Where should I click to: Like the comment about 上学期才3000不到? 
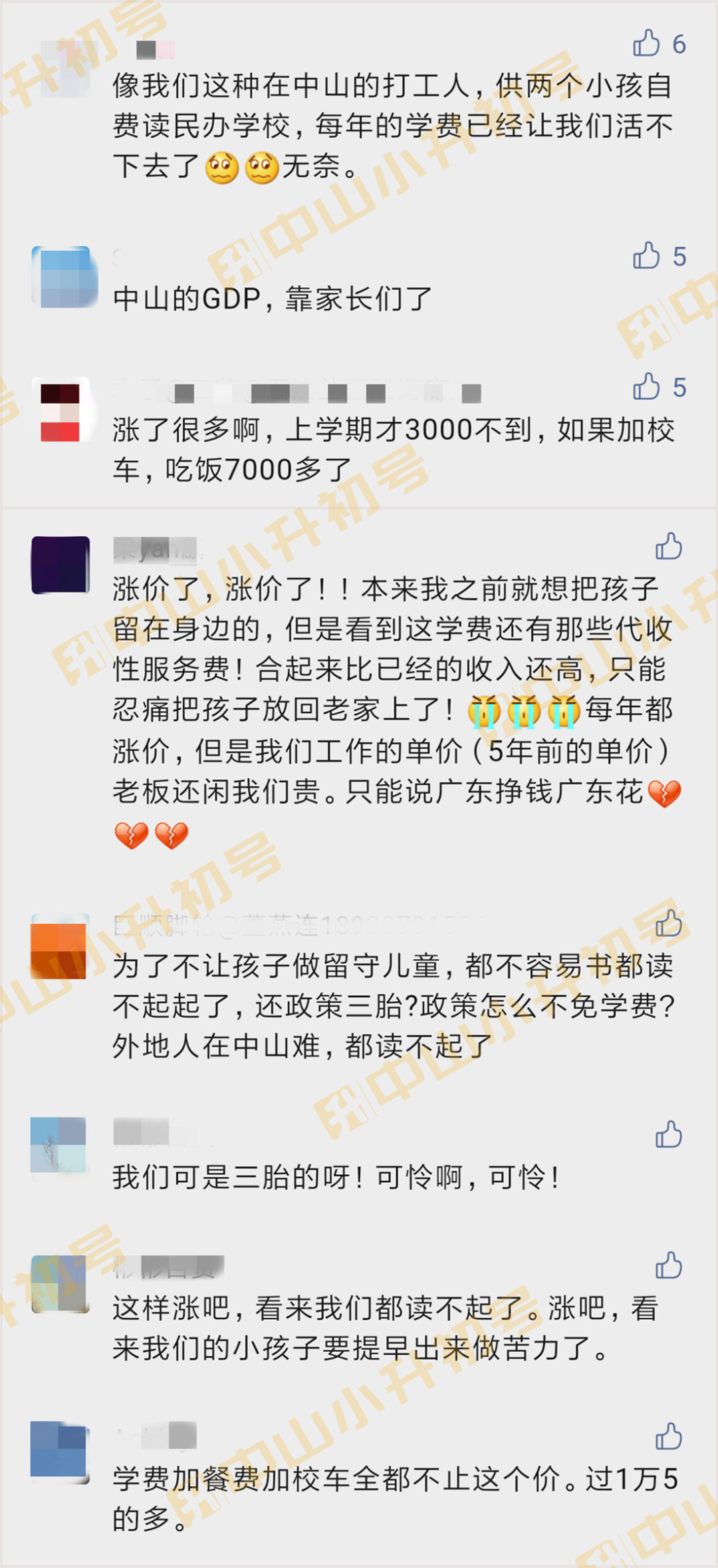pyautogui.click(x=646, y=387)
